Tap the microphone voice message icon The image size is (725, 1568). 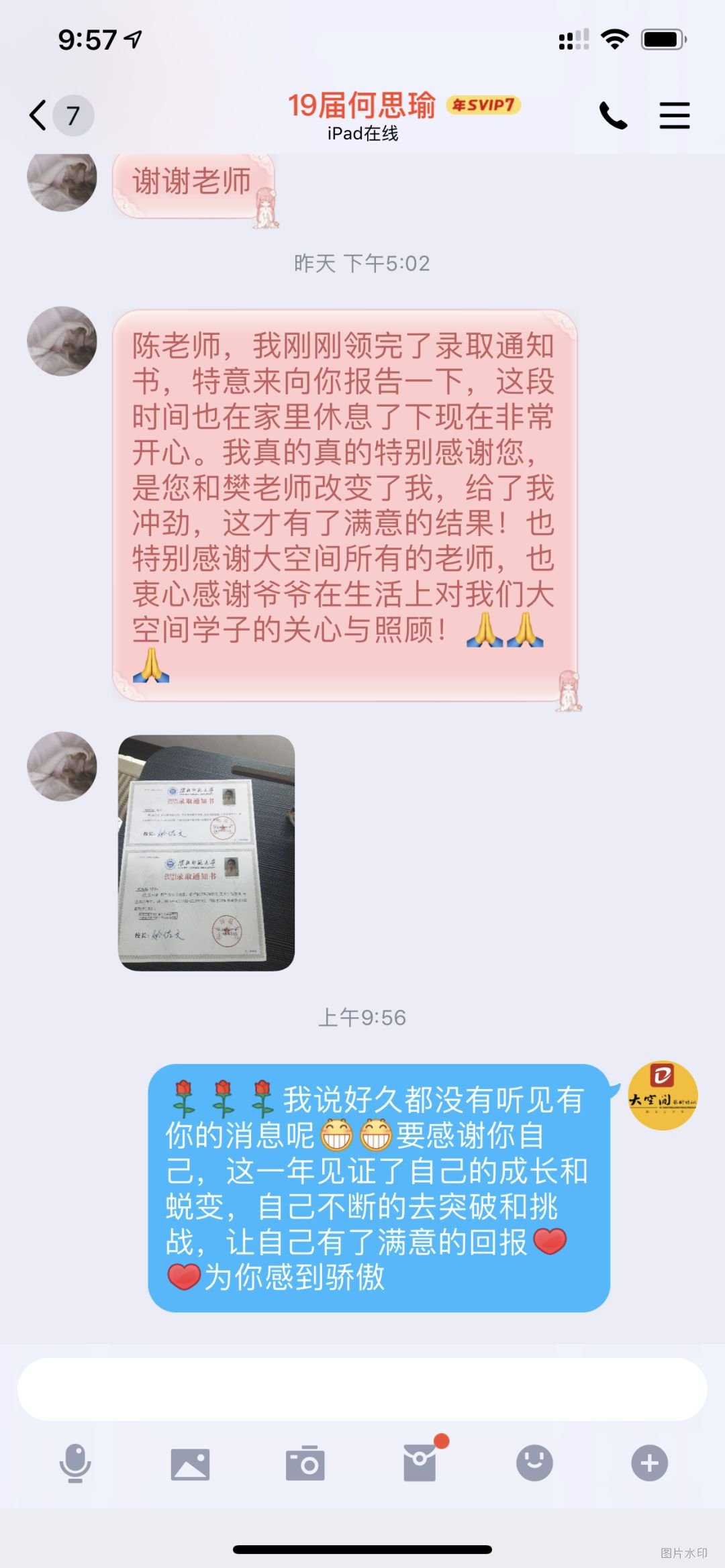(x=75, y=1463)
